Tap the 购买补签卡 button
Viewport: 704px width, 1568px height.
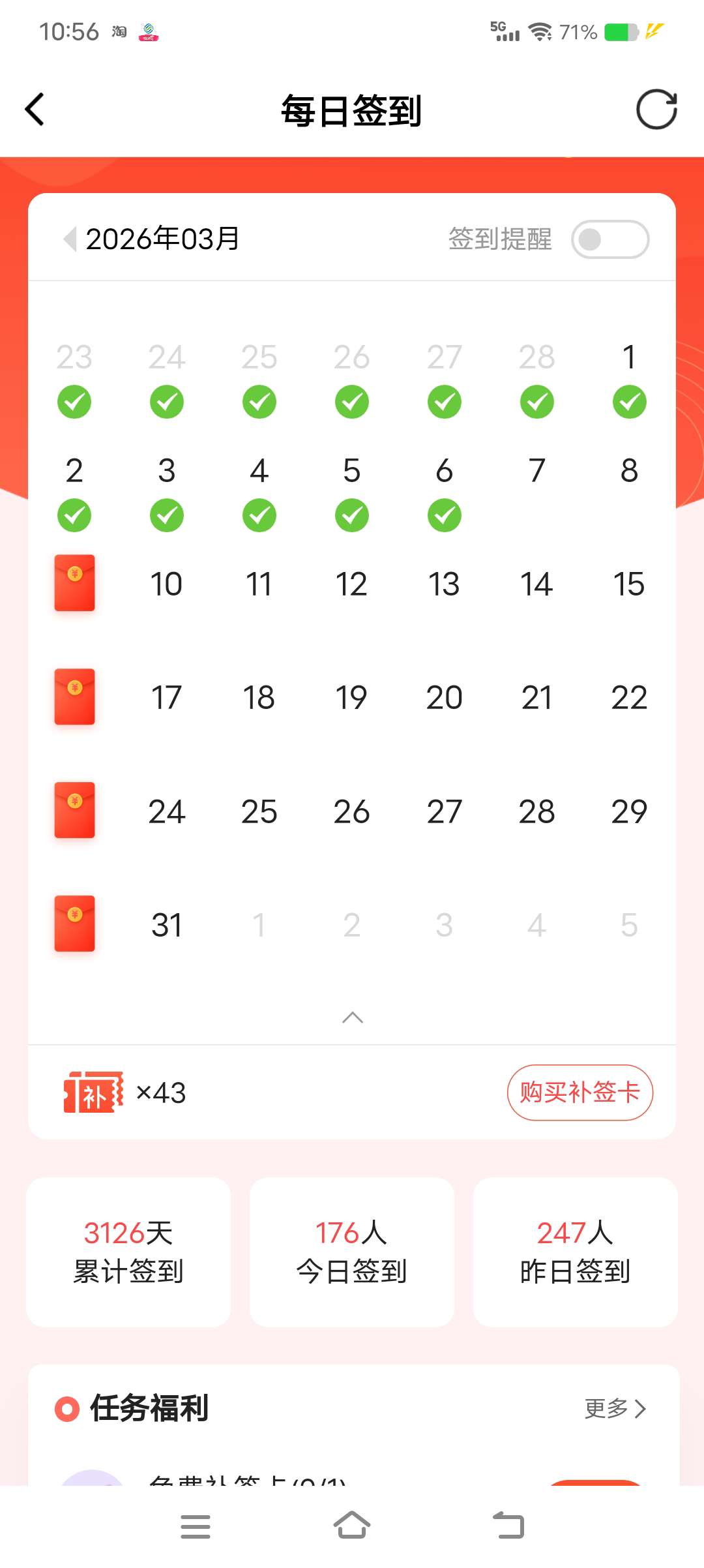[x=579, y=1093]
